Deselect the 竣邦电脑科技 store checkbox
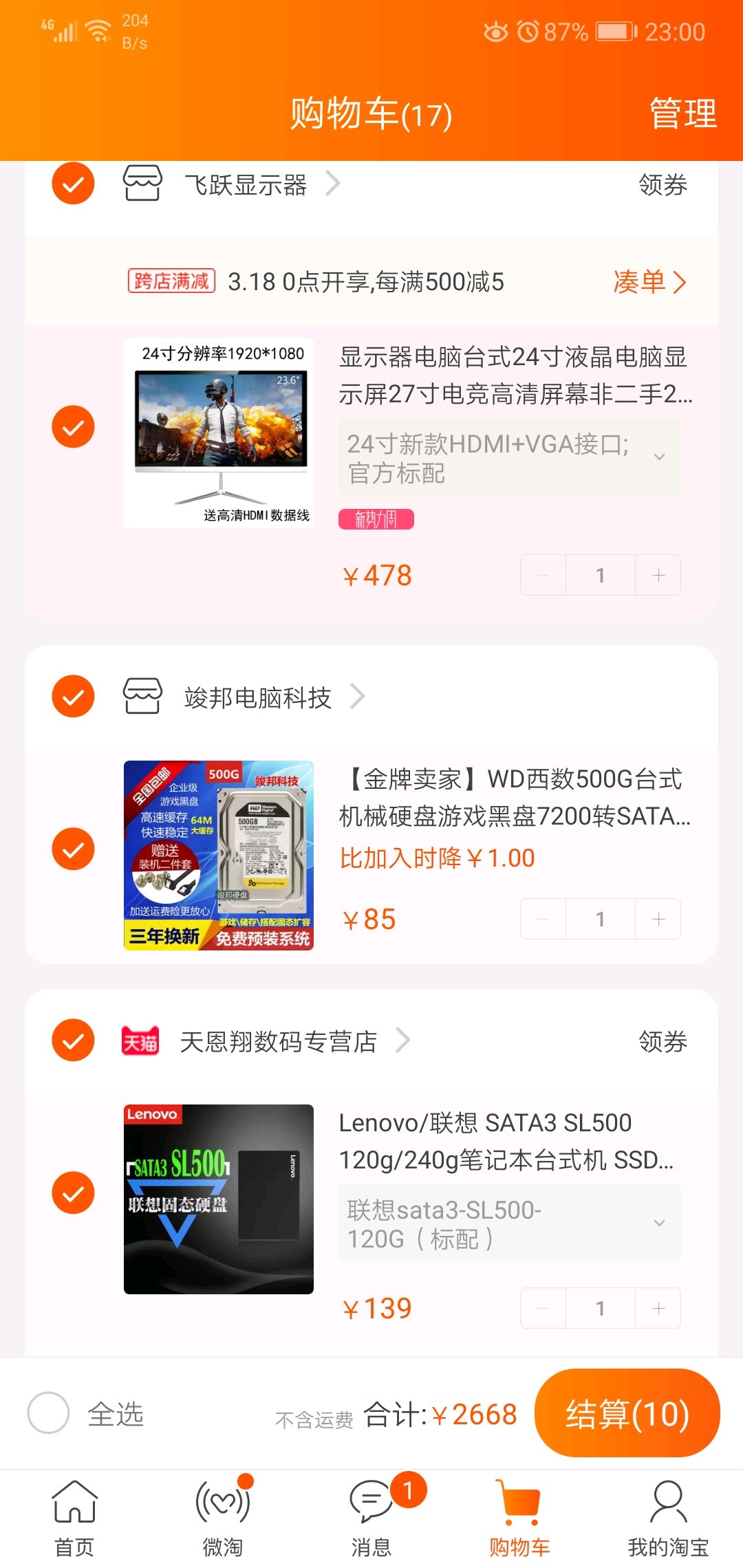Image resolution: width=743 pixels, height=1568 pixels. (73, 696)
